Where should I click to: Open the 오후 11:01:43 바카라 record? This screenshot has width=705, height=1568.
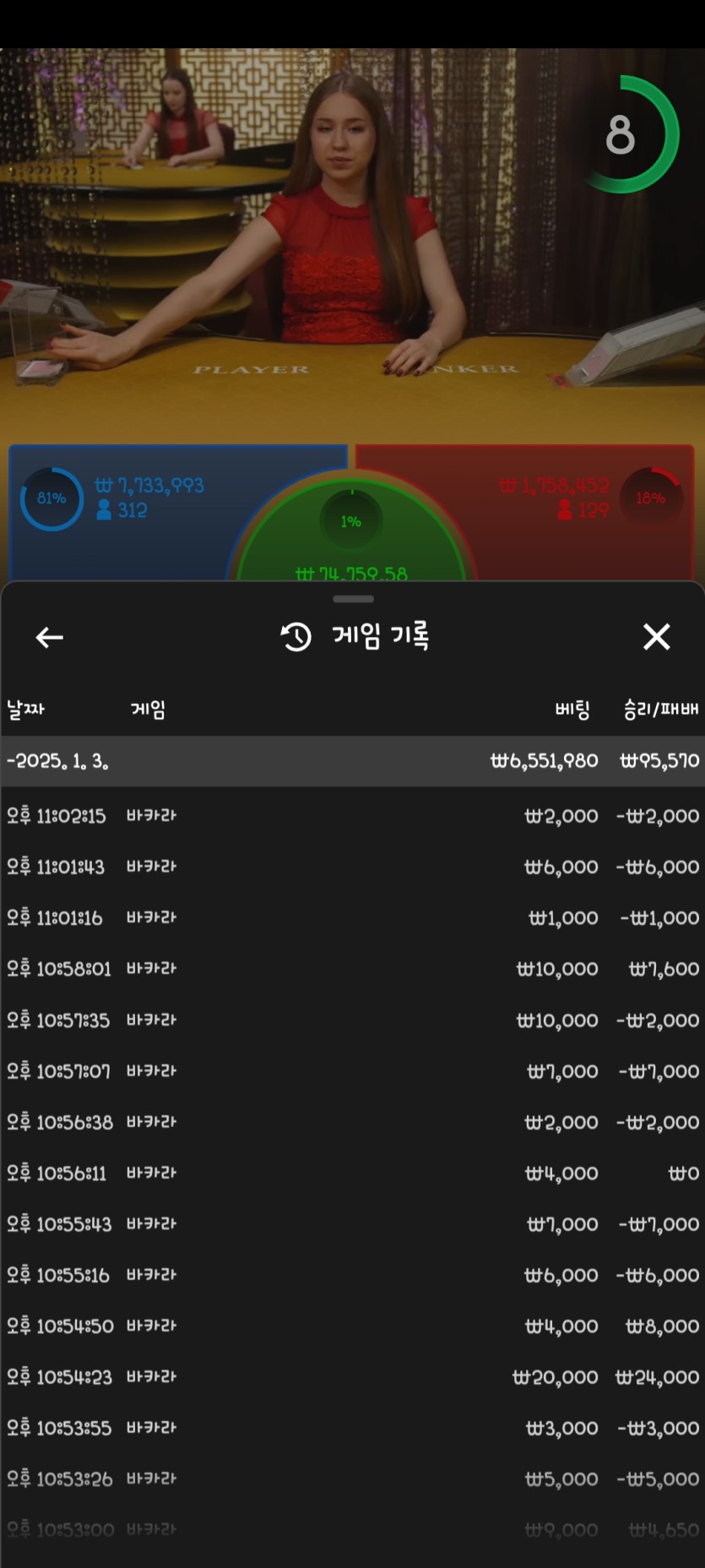pyautogui.click(x=352, y=867)
